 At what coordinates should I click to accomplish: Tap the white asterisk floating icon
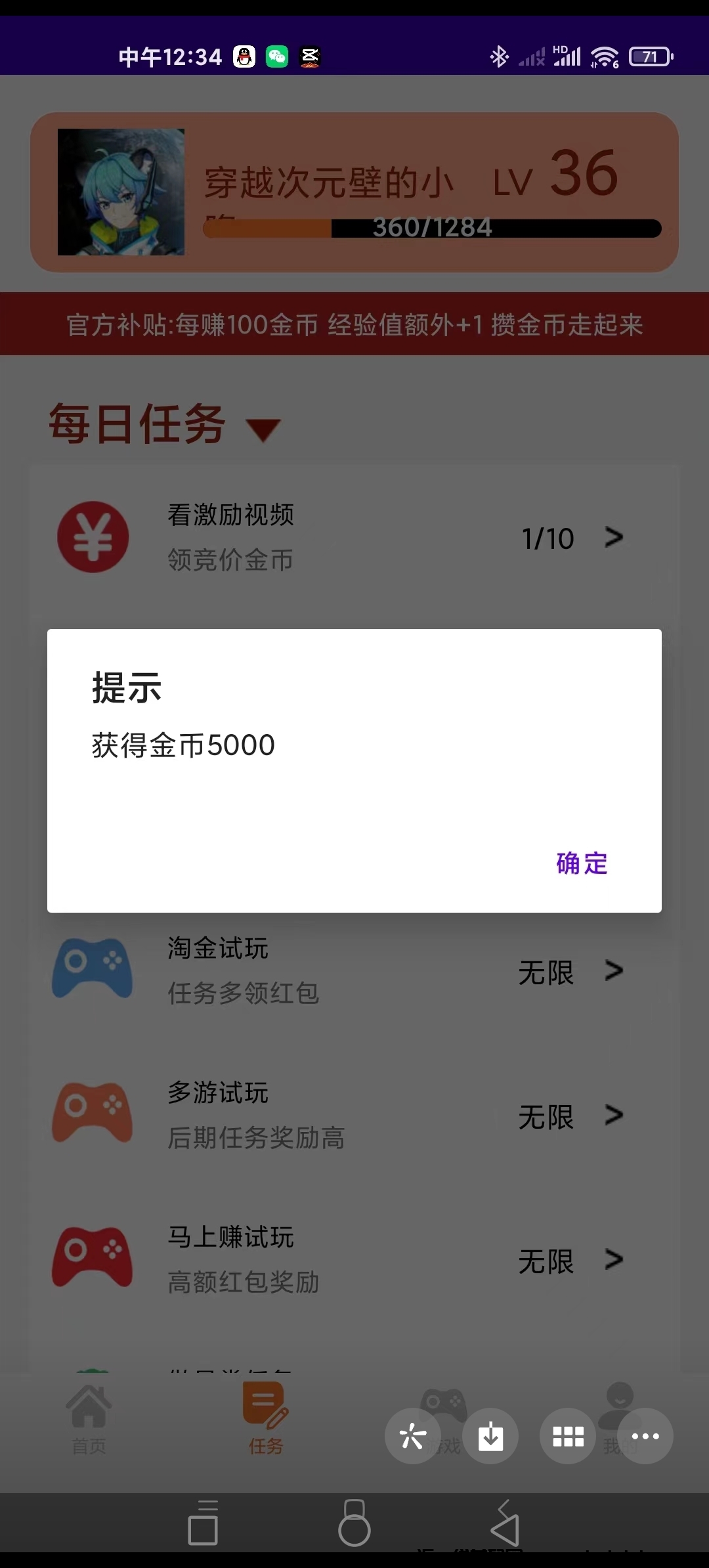[x=412, y=1437]
